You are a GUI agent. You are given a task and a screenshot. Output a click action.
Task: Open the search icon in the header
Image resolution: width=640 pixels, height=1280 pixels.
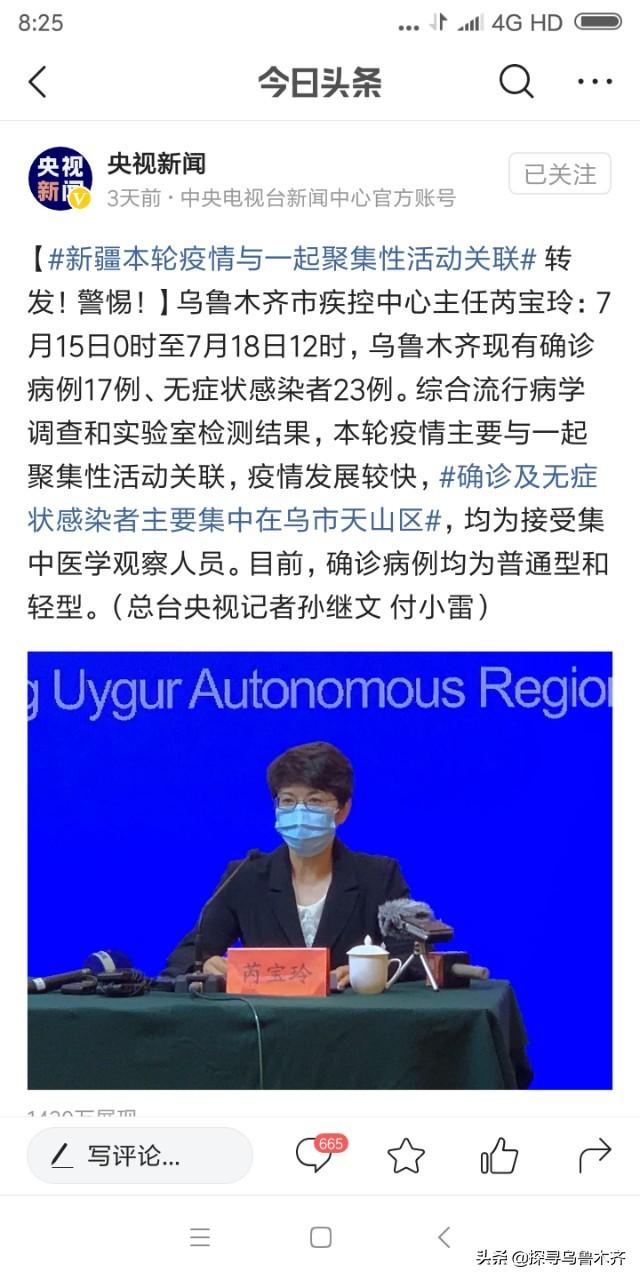click(x=516, y=82)
